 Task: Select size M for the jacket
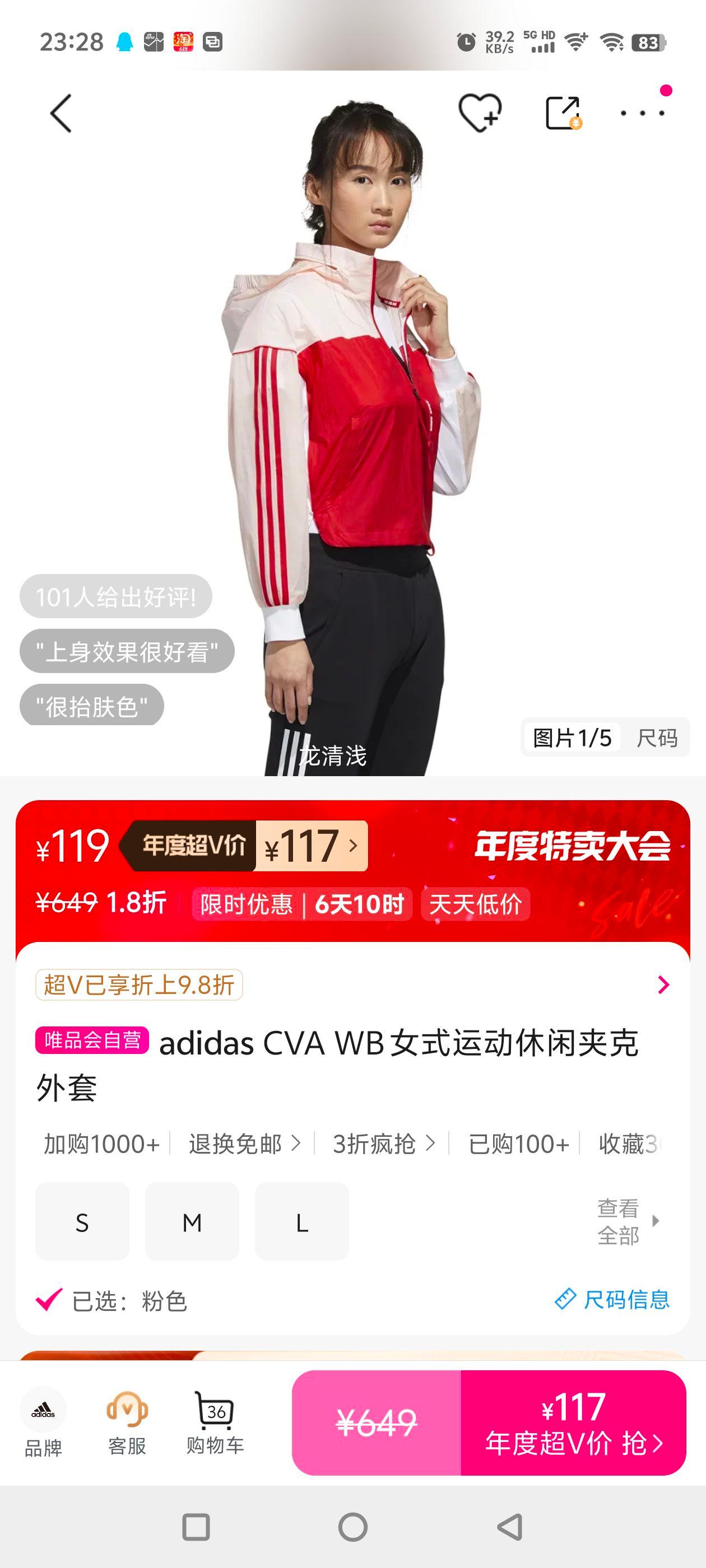[192, 1222]
